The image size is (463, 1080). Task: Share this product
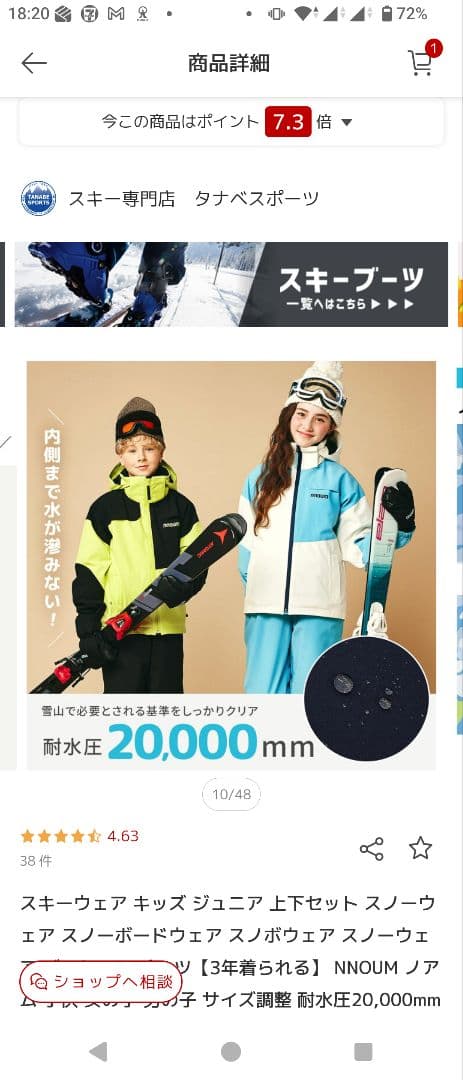click(x=372, y=849)
